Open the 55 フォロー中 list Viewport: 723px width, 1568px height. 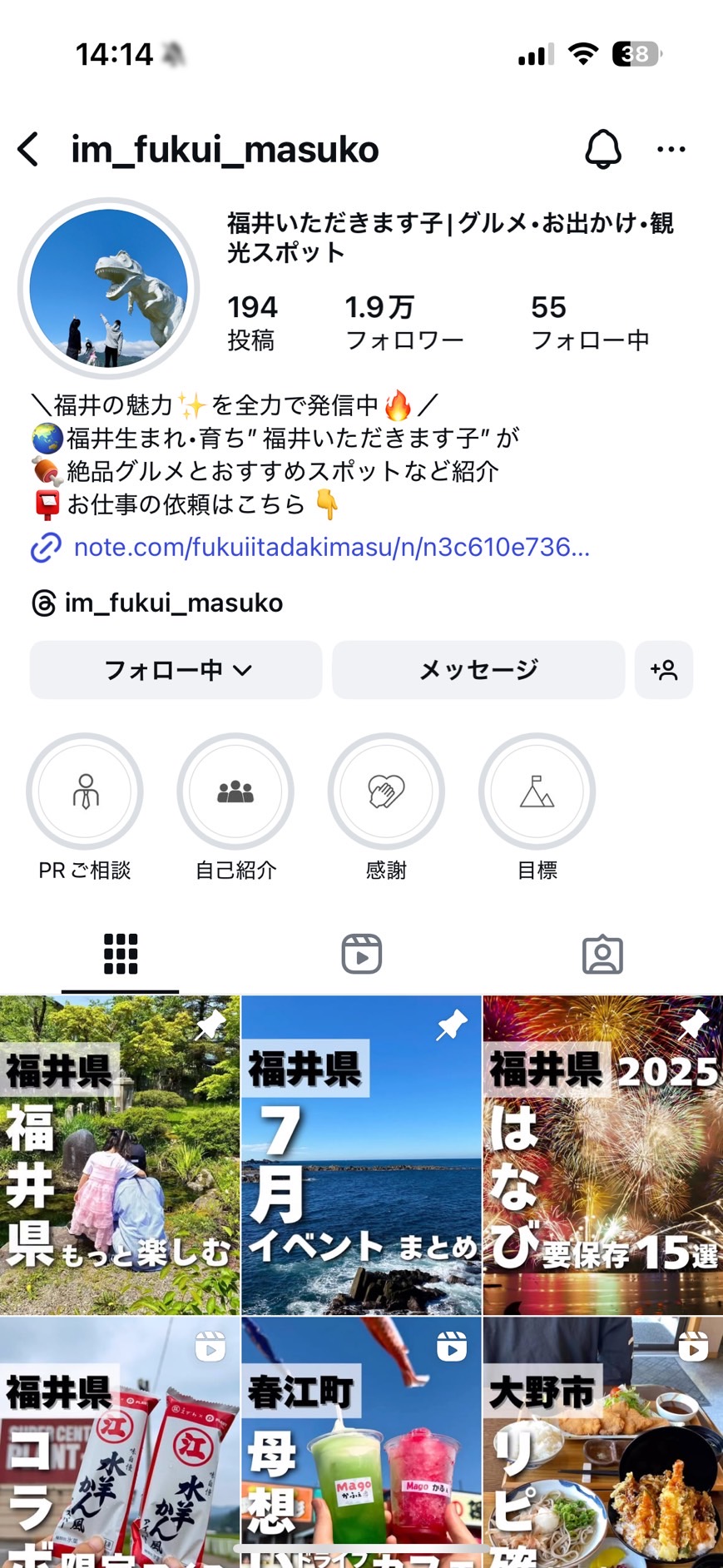pyautogui.click(x=590, y=323)
